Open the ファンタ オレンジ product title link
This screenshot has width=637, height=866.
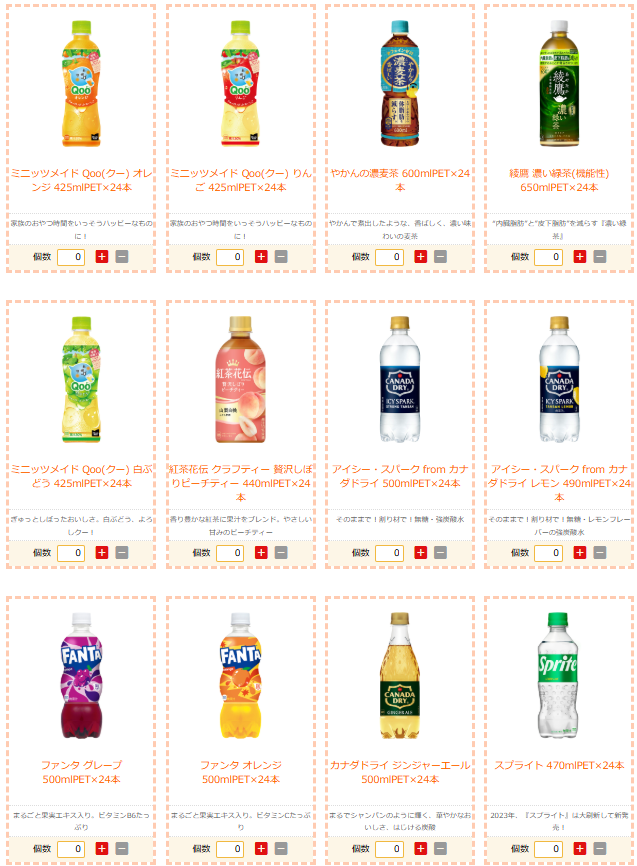[240, 772]
